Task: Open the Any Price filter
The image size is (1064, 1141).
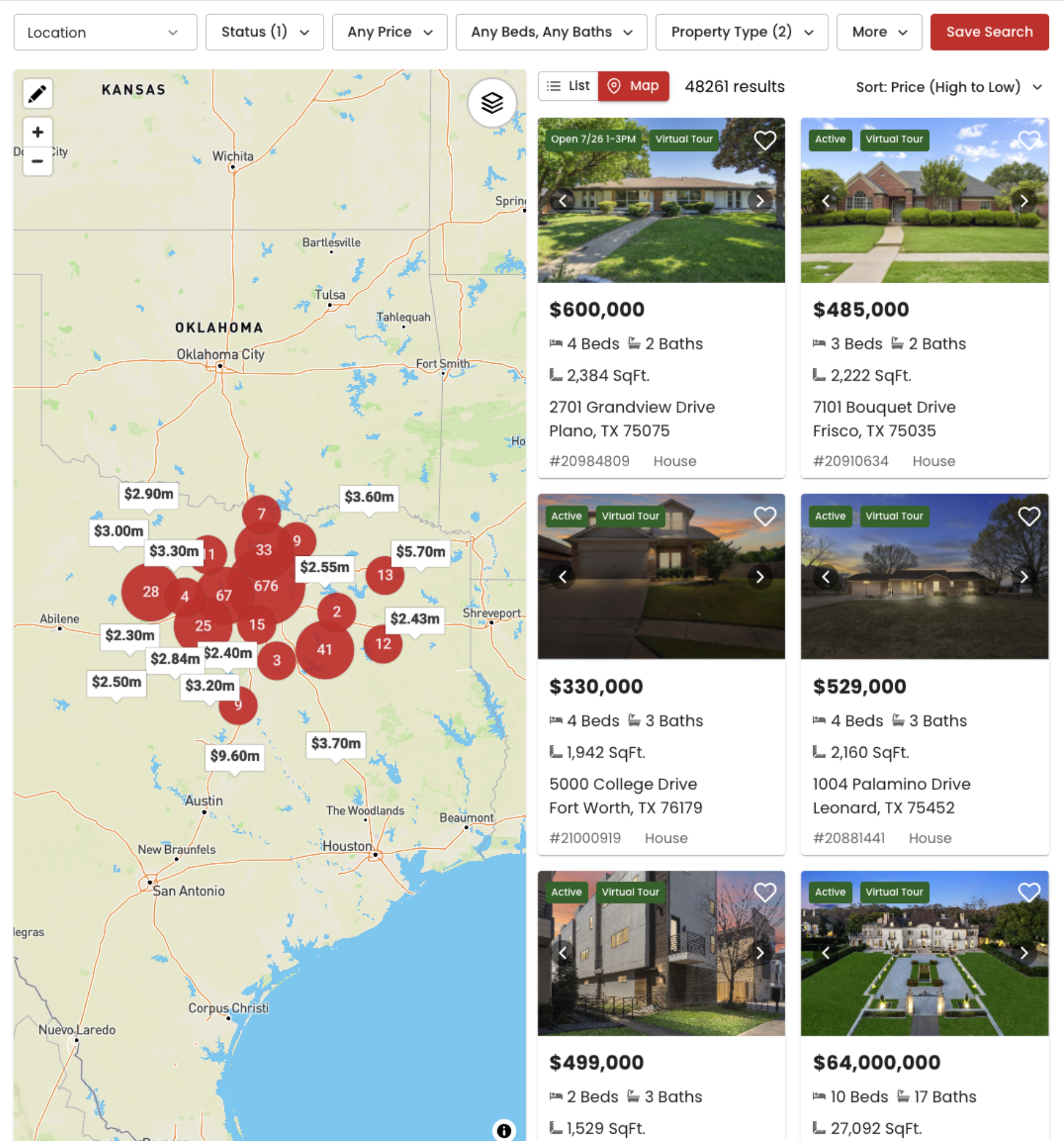Action: pyautogui.click(x=389, y=32)
